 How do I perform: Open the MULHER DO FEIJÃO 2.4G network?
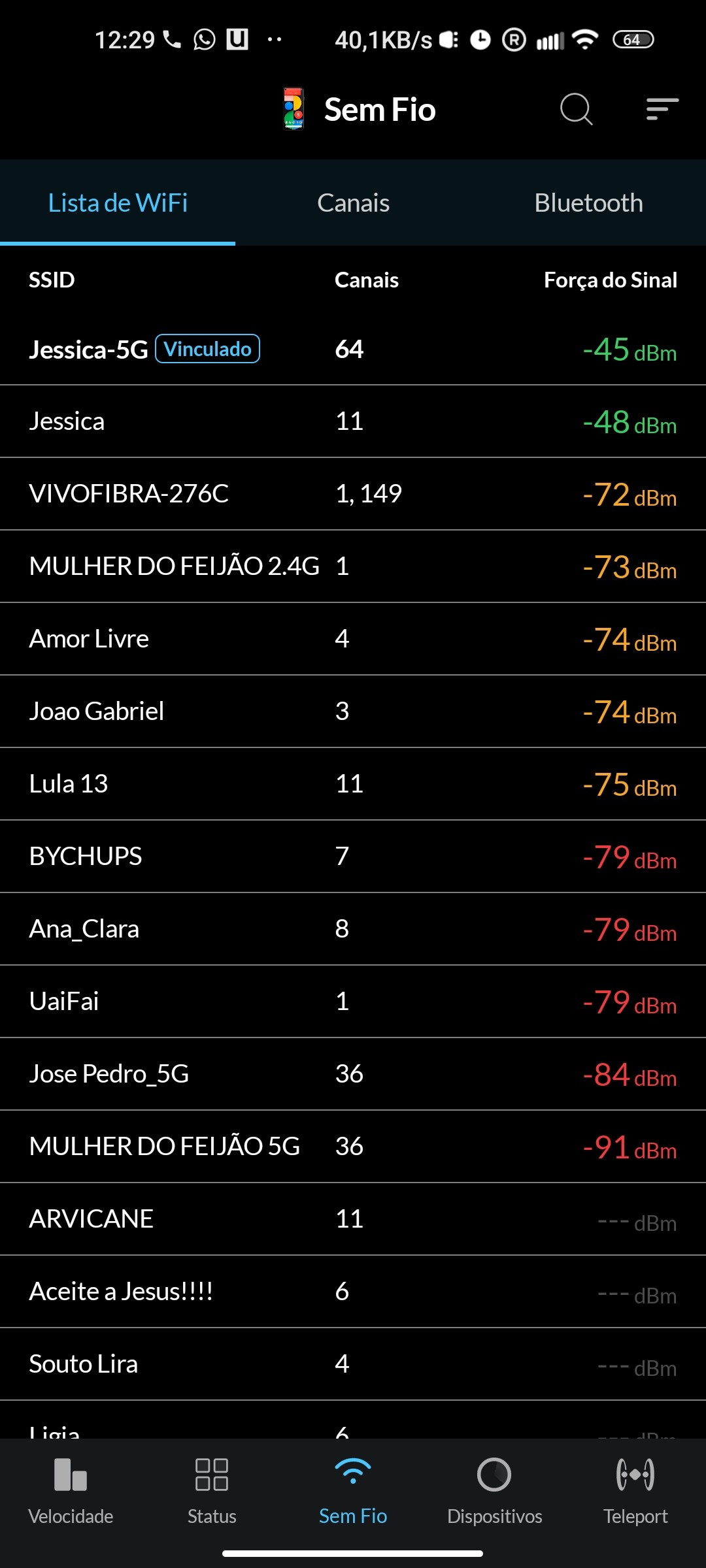353,566
